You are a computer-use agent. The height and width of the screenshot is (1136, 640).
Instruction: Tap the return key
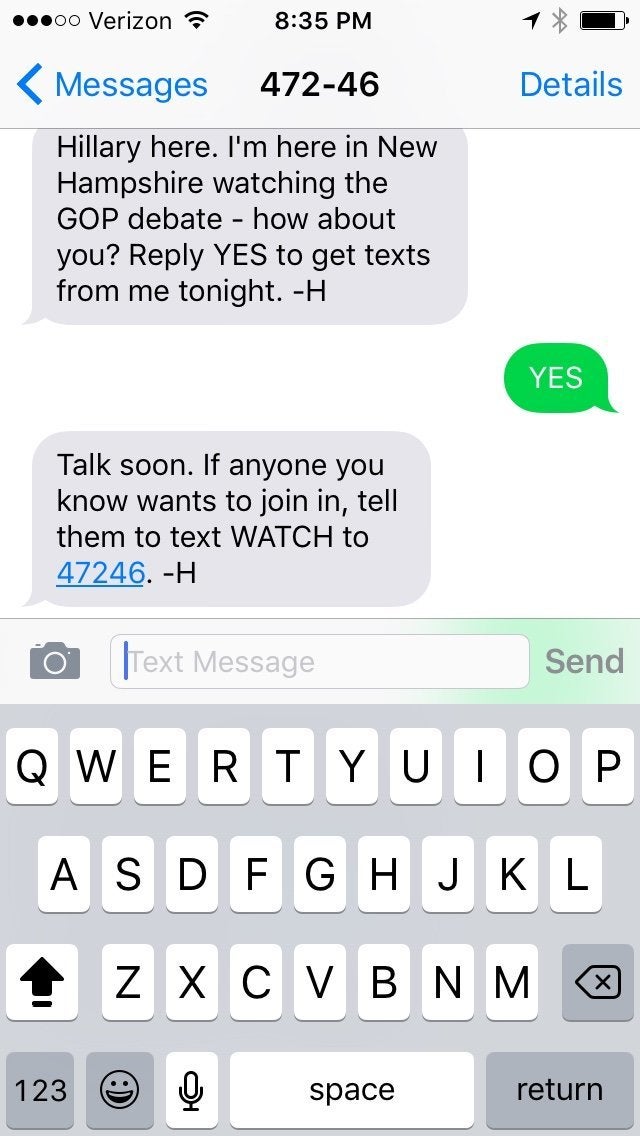tap(559, 1089)
